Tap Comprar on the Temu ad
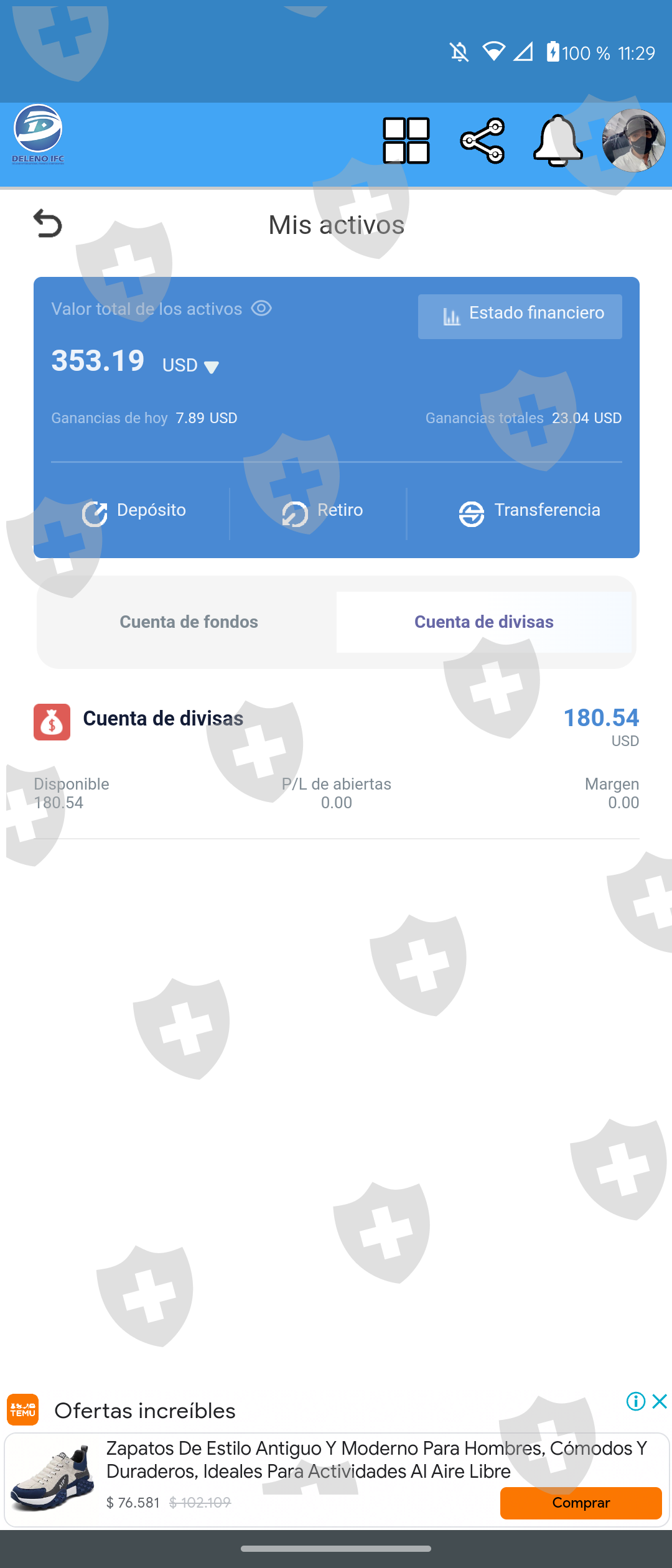The width and height of the screenshot is (672, 1568). (581, 1503)
